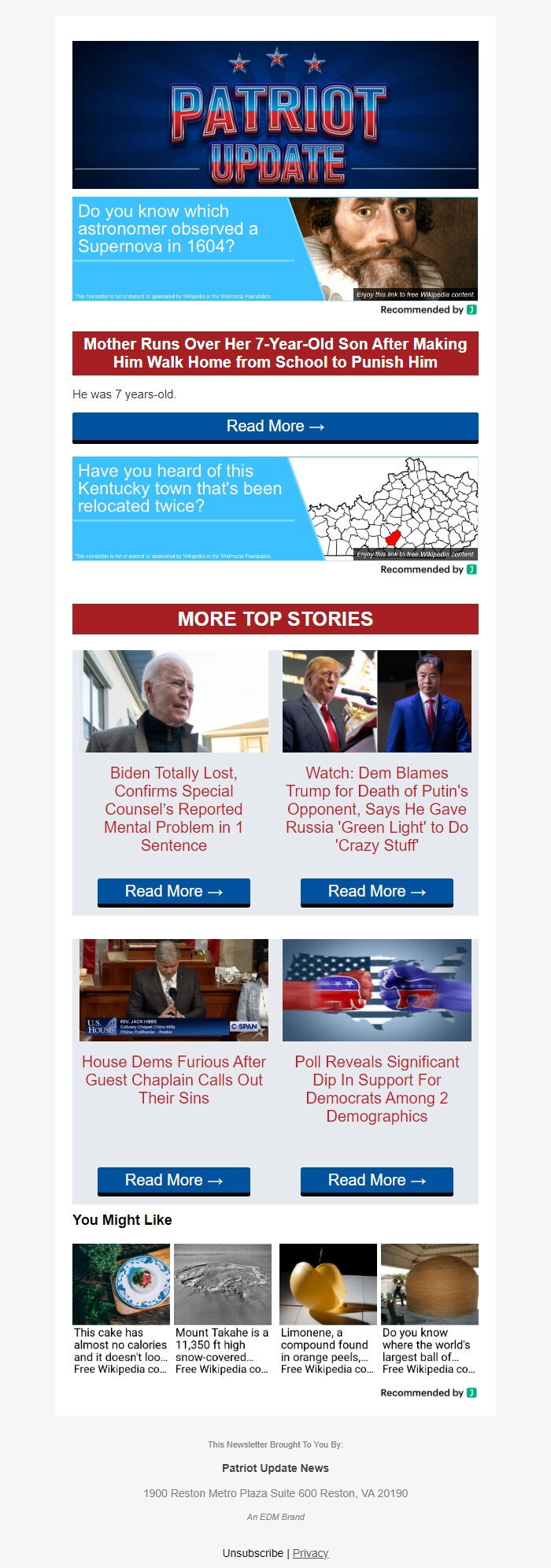Open the elephant and donkey fists image

(x=376, y=990)
